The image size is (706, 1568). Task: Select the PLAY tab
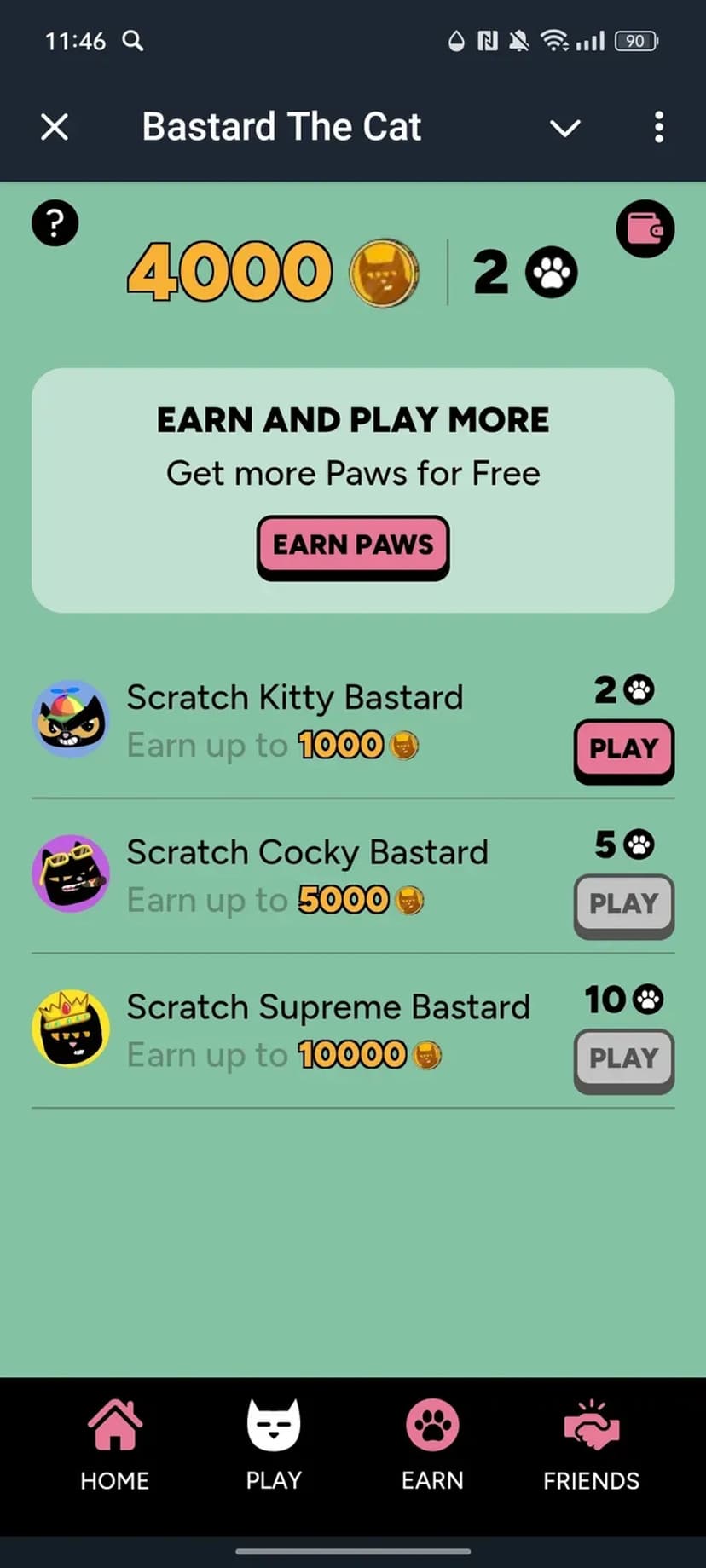pos(274,1444)
